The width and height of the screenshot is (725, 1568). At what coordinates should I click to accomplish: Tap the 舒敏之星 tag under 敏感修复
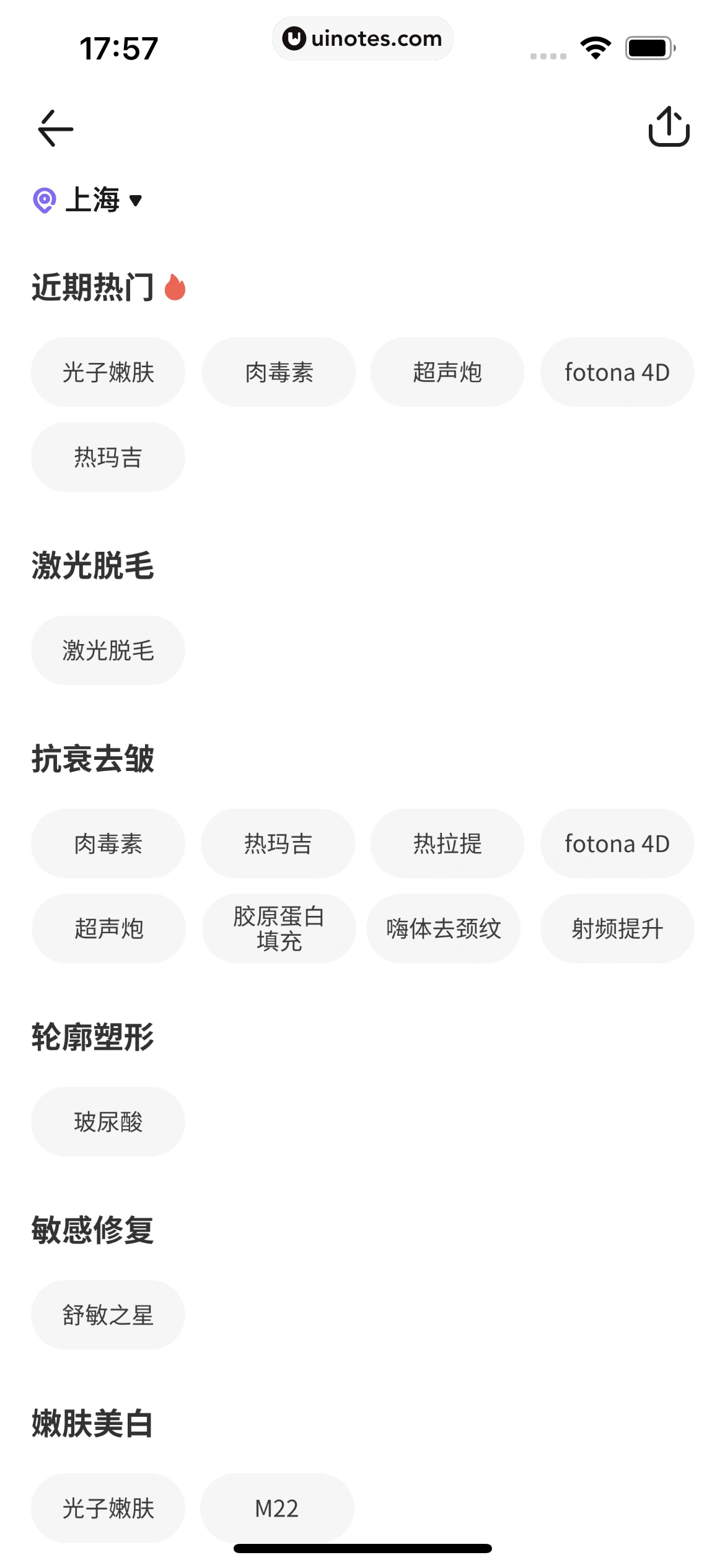click(108, 1315)
